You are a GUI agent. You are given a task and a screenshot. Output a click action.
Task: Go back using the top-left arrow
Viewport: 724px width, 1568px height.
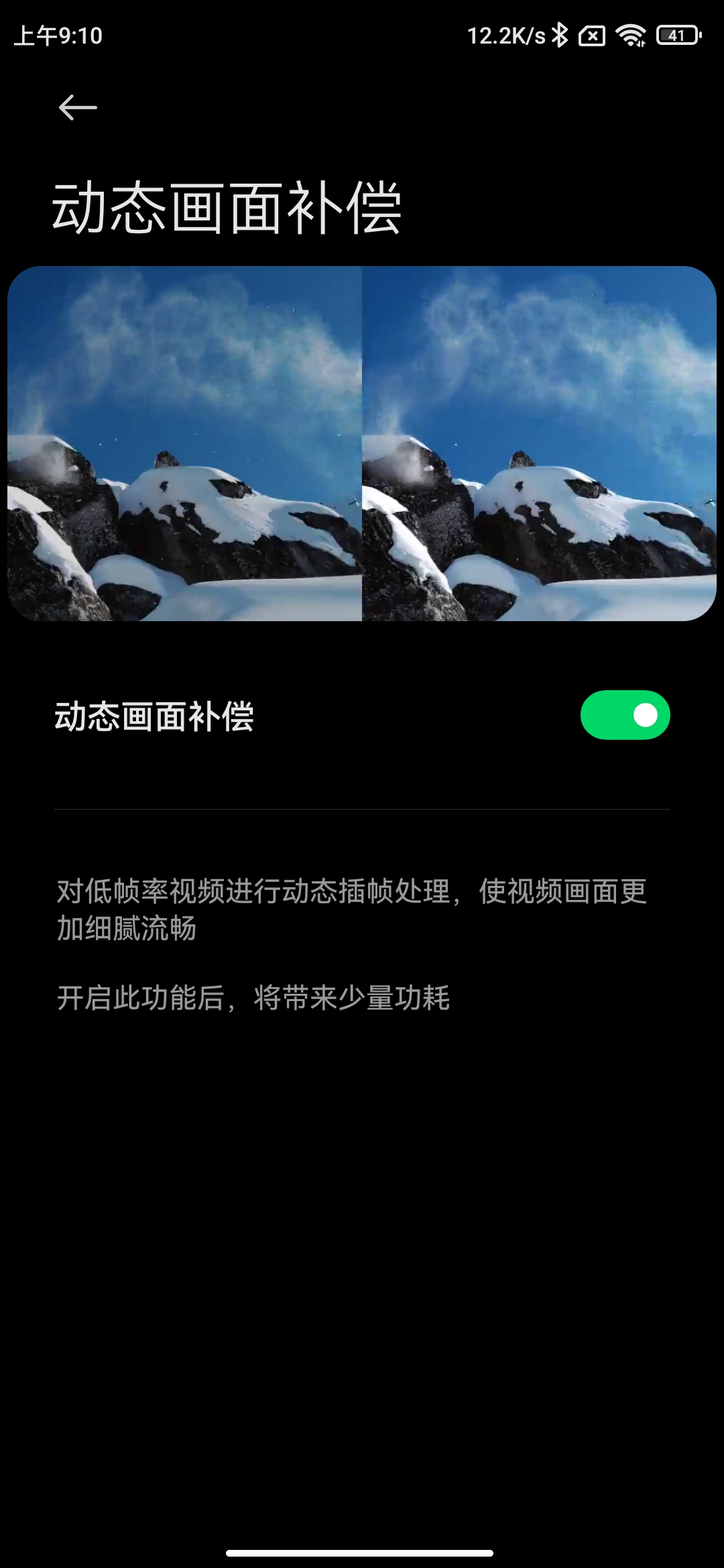click(x=78, y=107)
